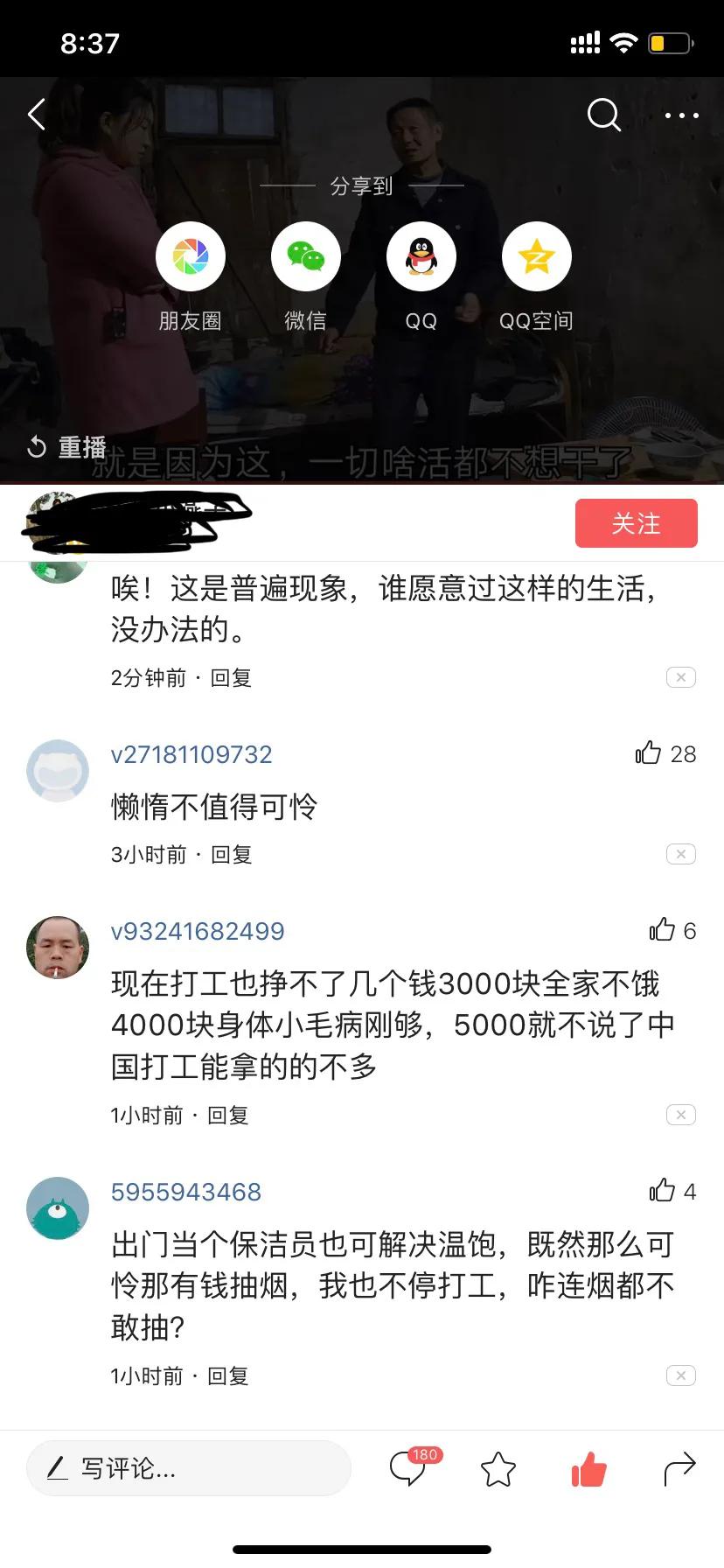The image size is (724, 1568).
Task: Tap the avatar of user 5955943468
Action: coord(57,1207)
